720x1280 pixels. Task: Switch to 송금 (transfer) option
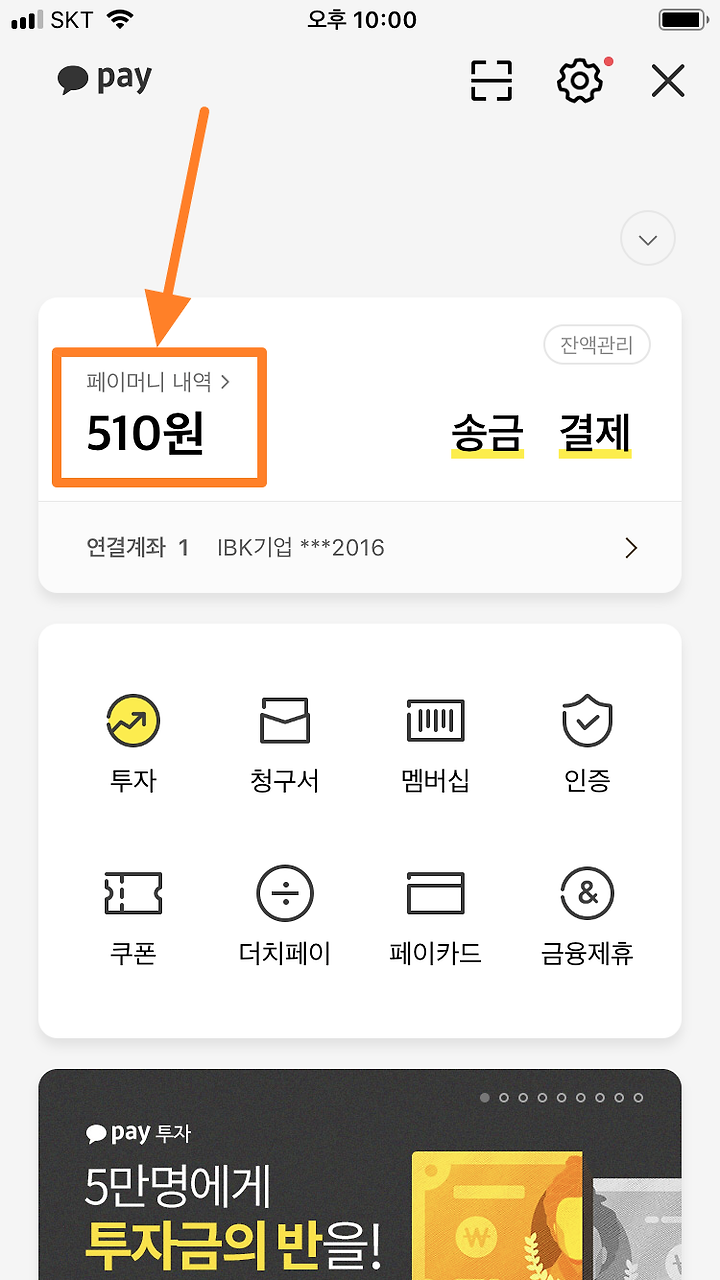click(x=487, y=432)
